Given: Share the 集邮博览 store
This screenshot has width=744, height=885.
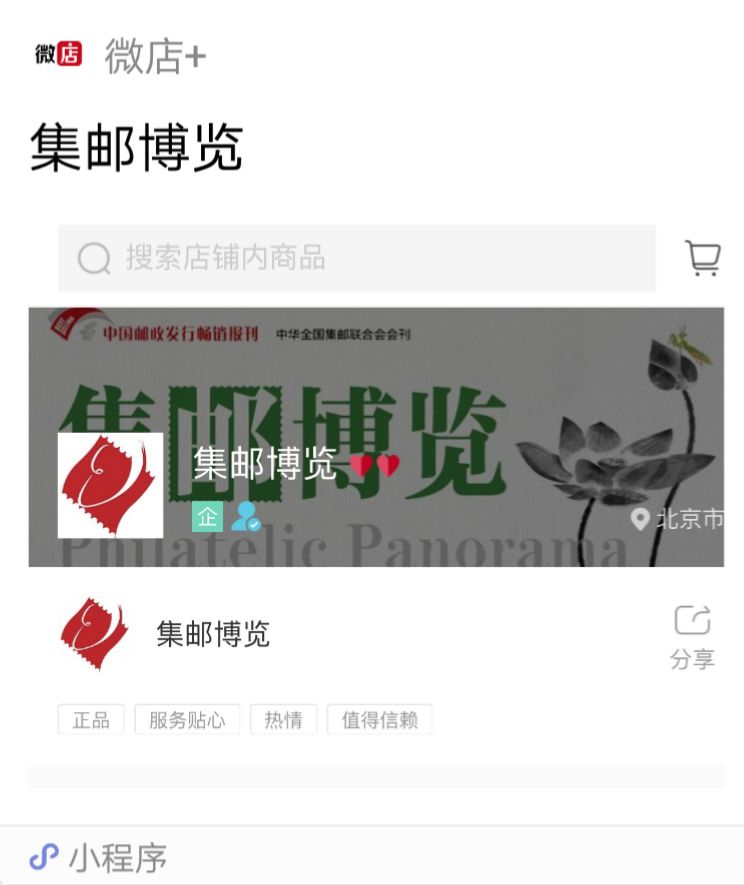Looking at the screenshot, I should coord(692,636).
